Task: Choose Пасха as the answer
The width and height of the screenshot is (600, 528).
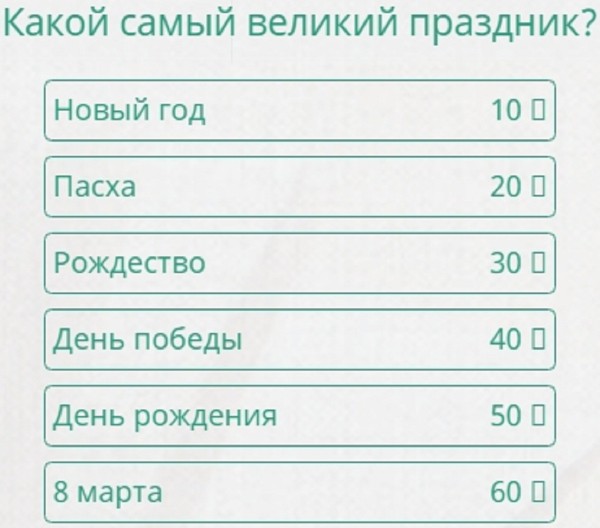Action: [299, 187]
